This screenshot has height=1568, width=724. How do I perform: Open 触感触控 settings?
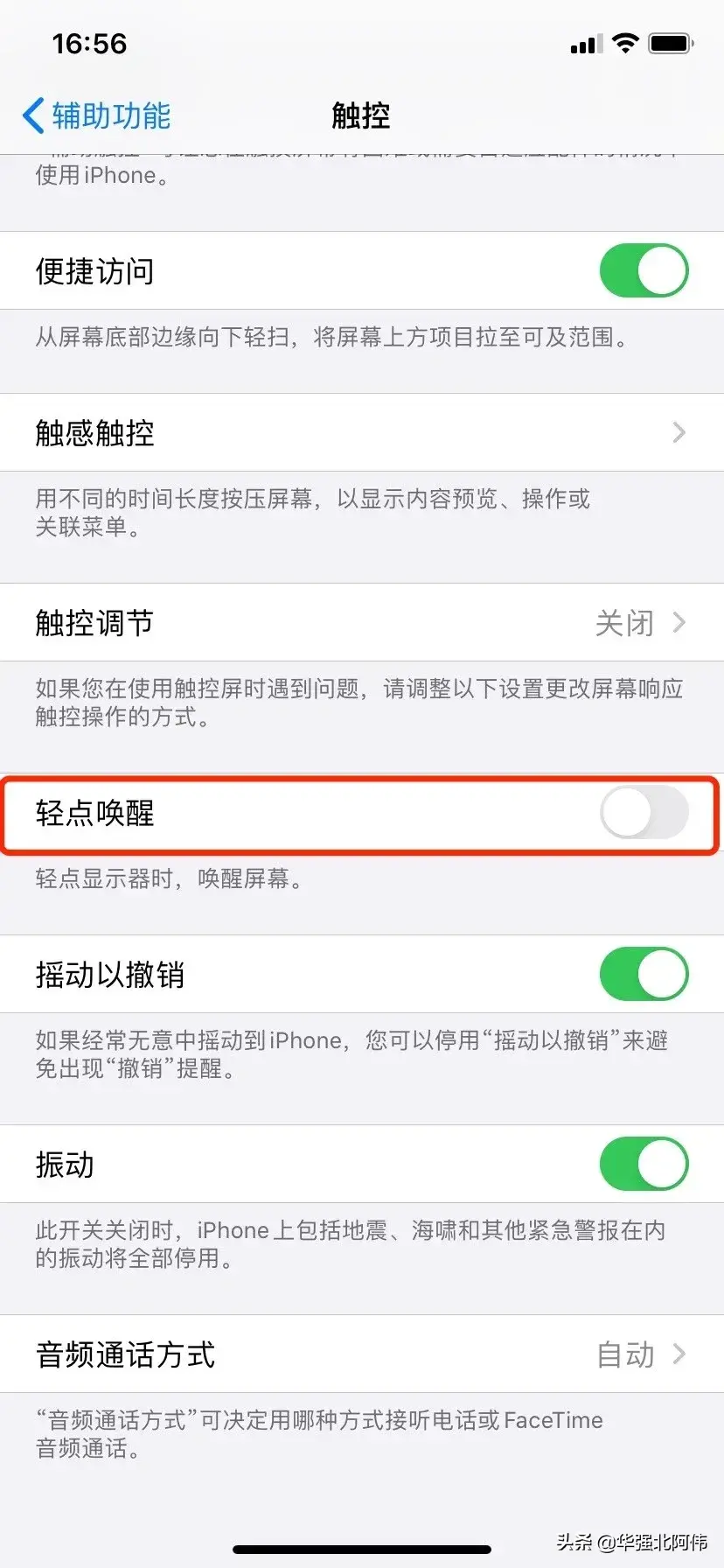click(361, 432)
